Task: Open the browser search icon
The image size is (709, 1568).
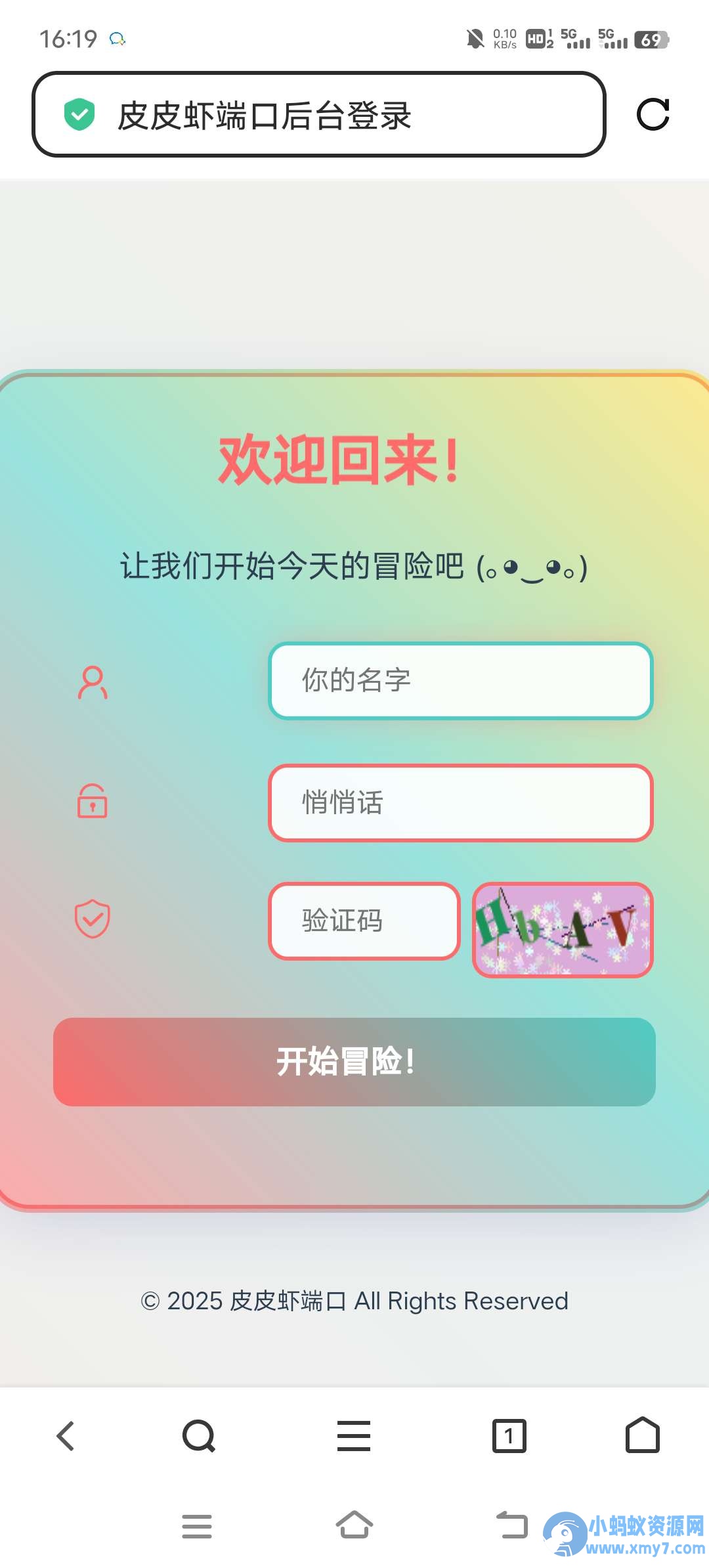Action: click(199, 1436)
